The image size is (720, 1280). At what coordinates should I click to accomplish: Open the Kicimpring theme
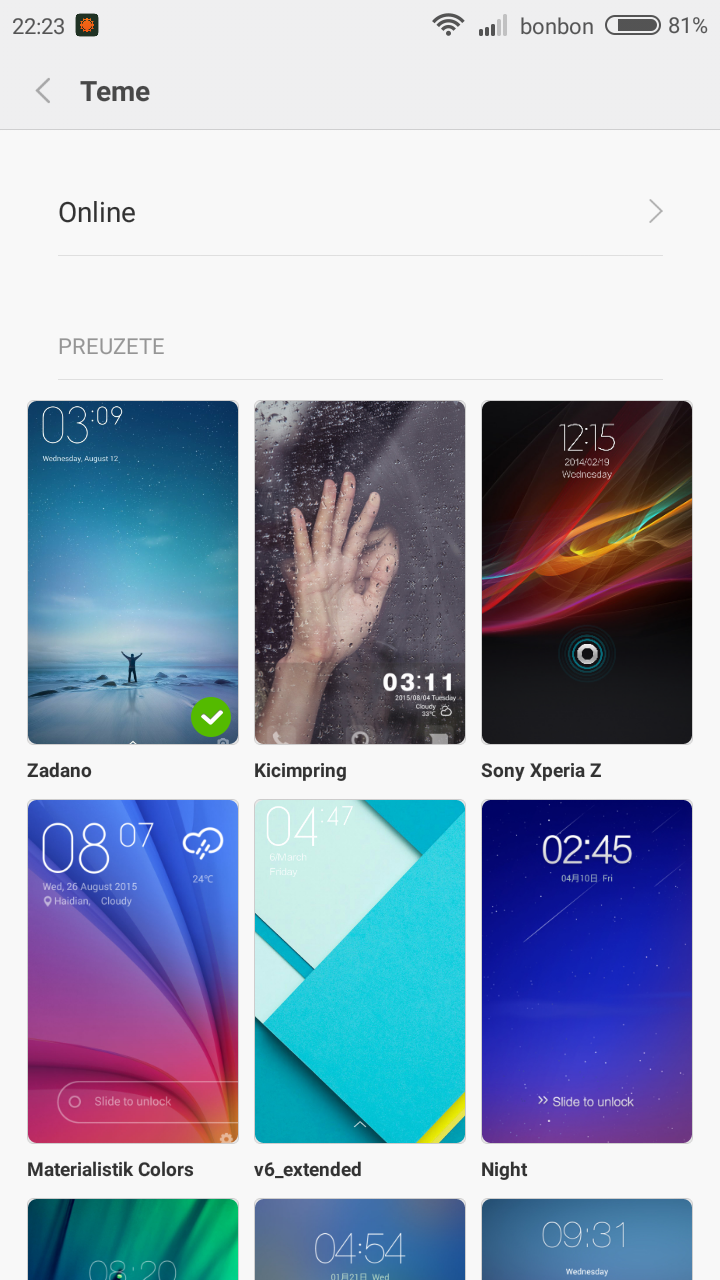coord(360,572)
